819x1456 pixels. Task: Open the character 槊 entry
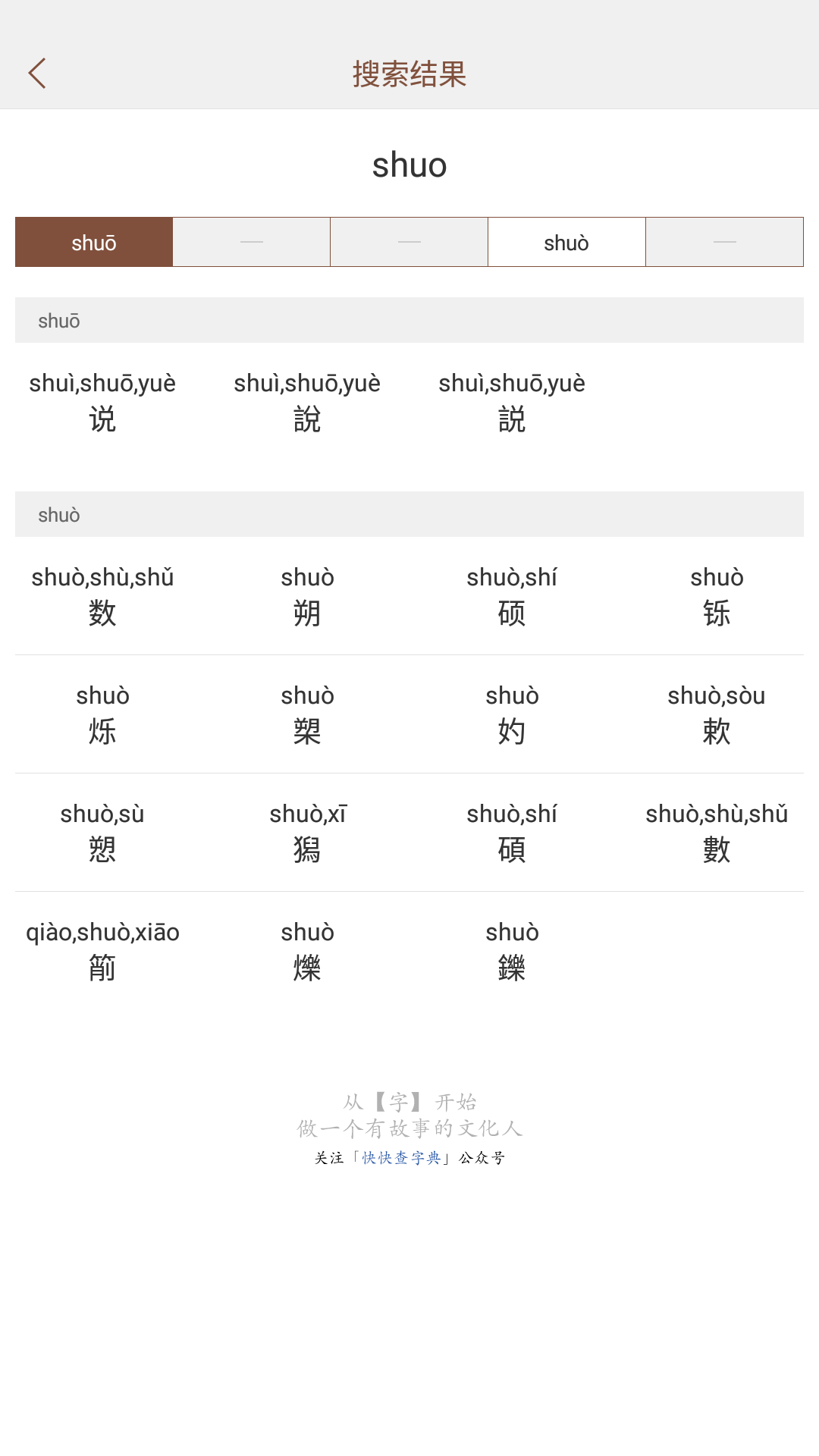click(x=307, y=714)
